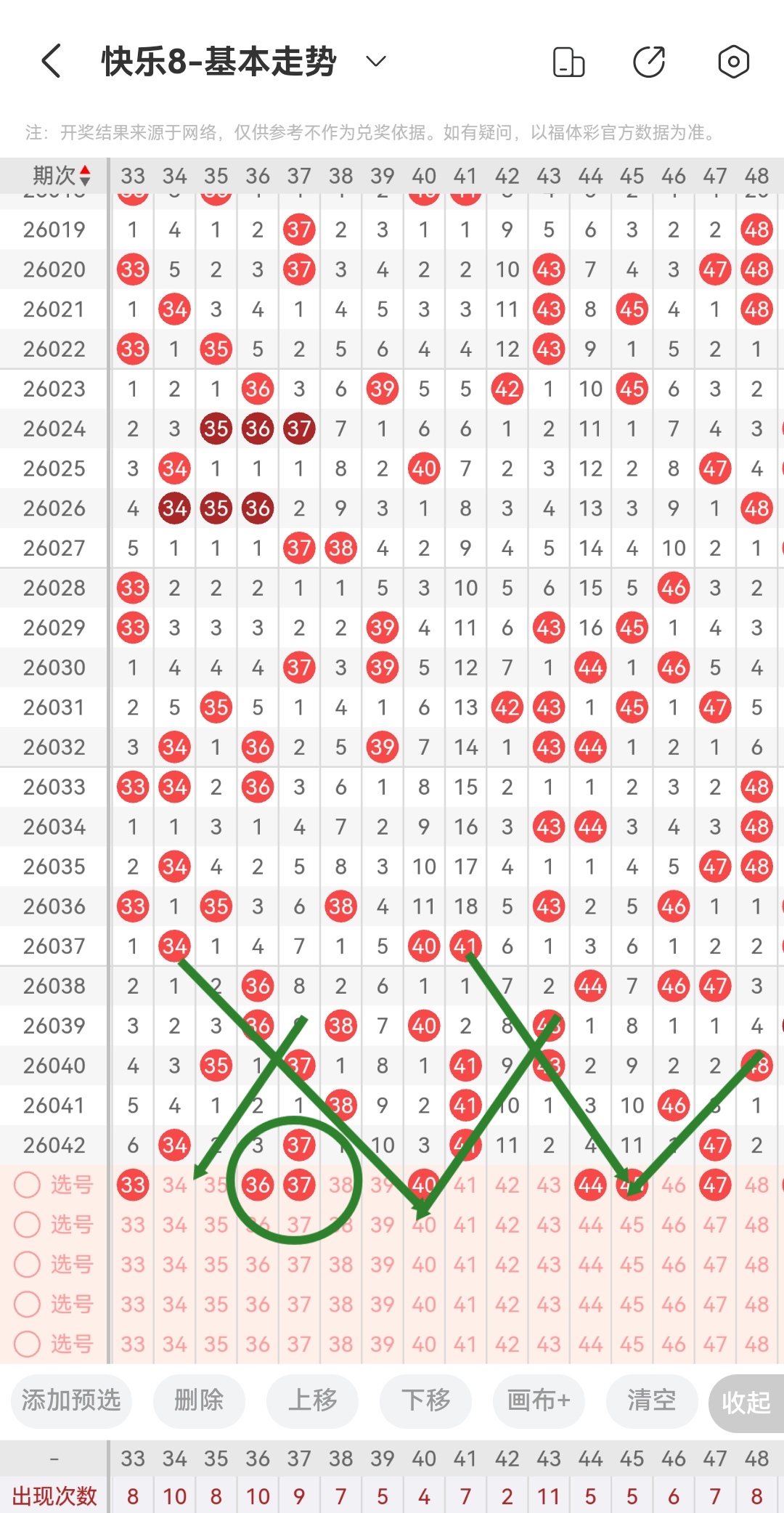The width and height of the screenshot is (784, 1513).
Task: Select the first 选号 radio button
Action: [28, 1185]
